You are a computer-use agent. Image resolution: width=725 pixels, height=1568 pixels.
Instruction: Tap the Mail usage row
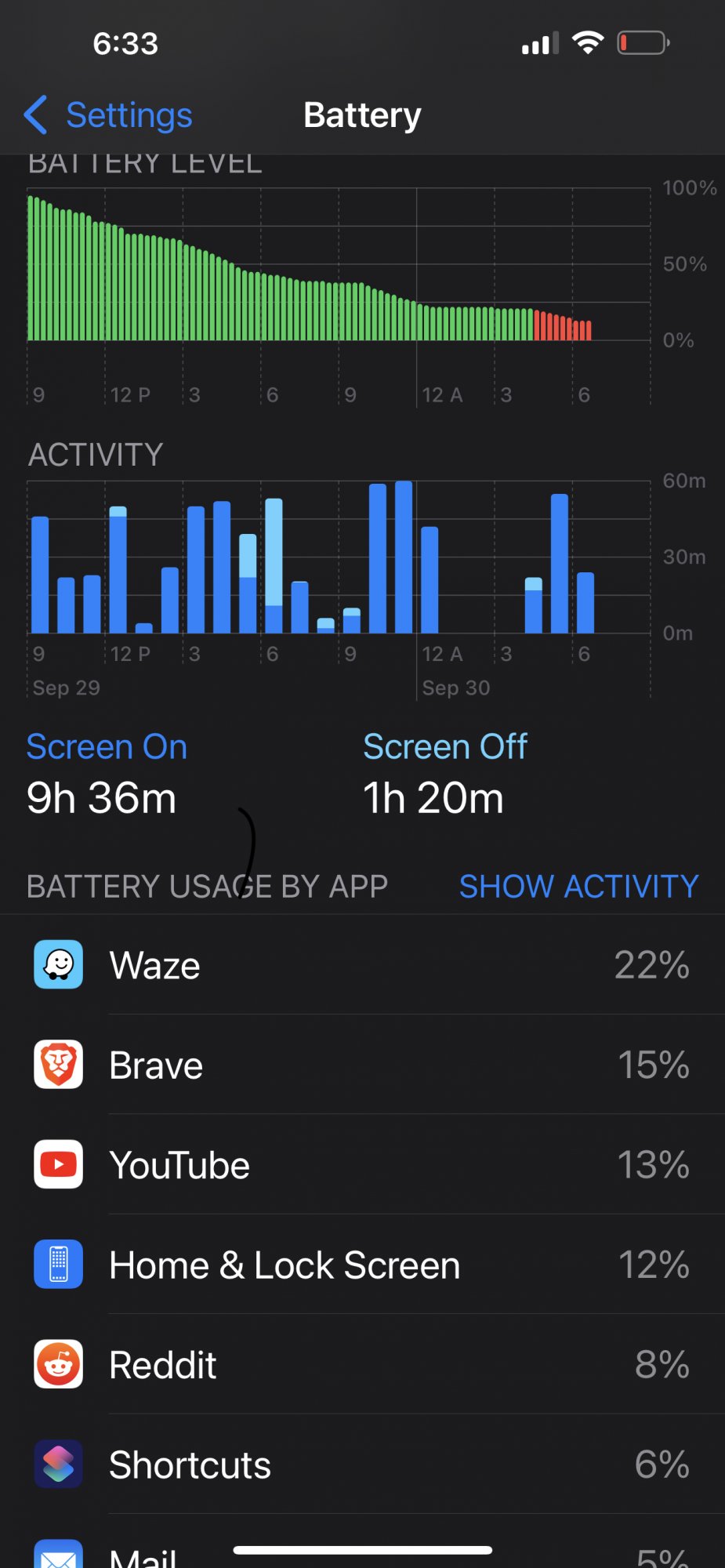(x=362, y=1541)
